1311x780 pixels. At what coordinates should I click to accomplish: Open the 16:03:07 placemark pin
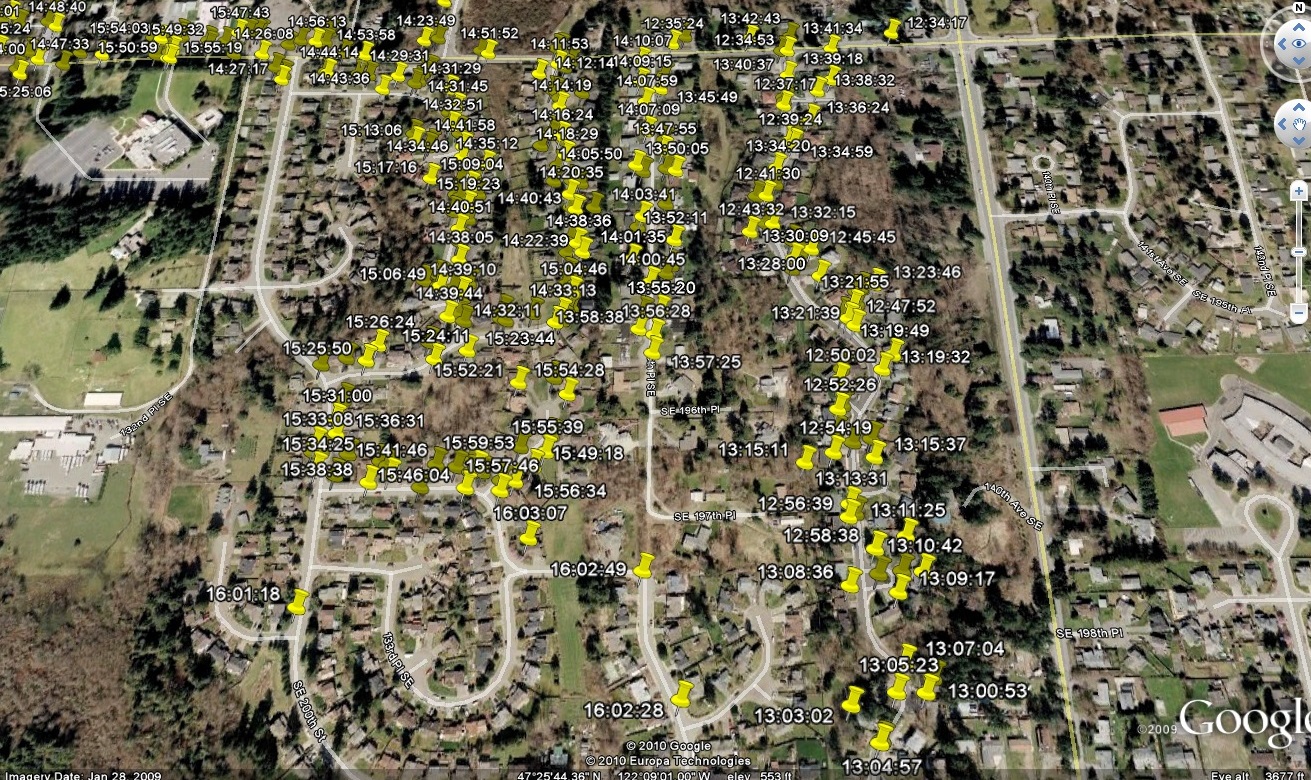(x=529, y=534)
